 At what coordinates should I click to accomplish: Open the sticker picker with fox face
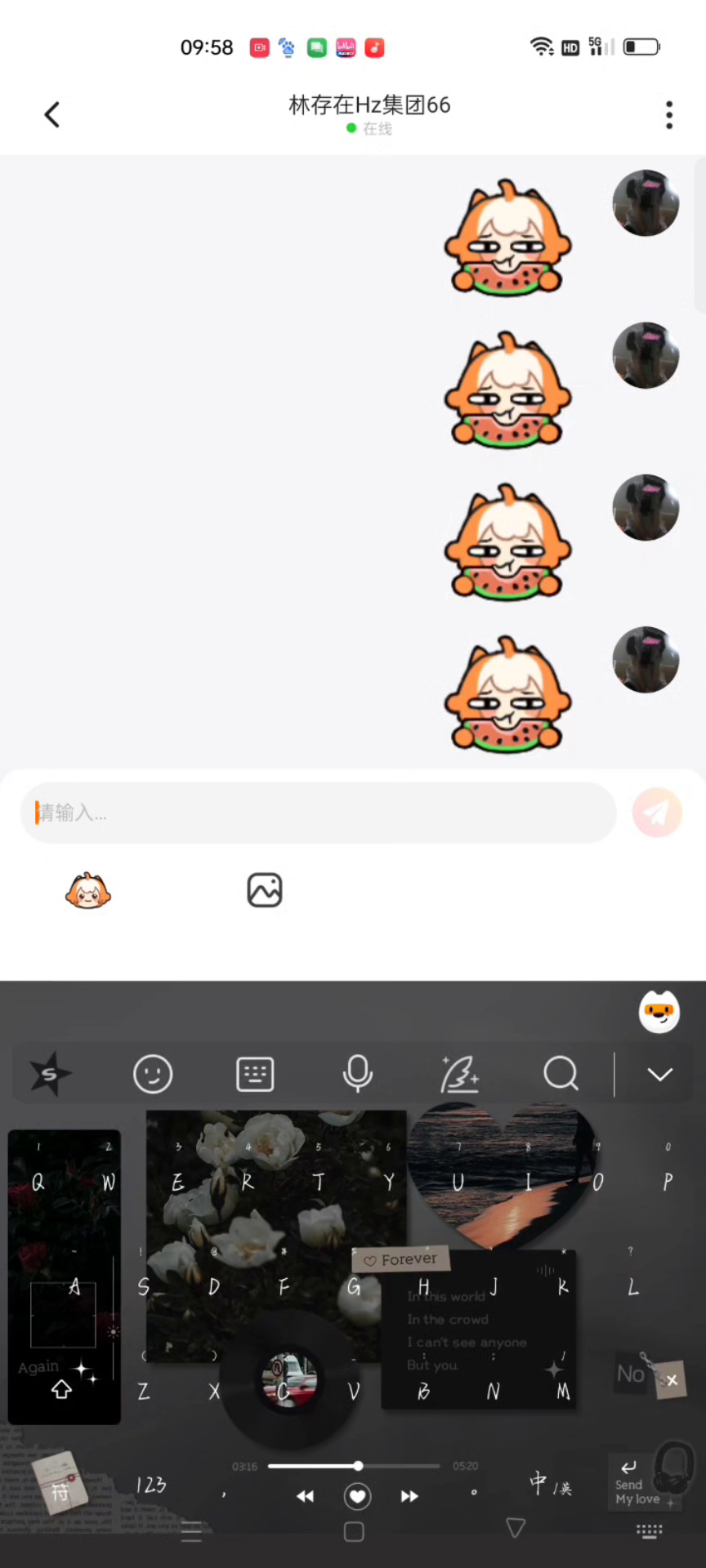coord(88,890)
